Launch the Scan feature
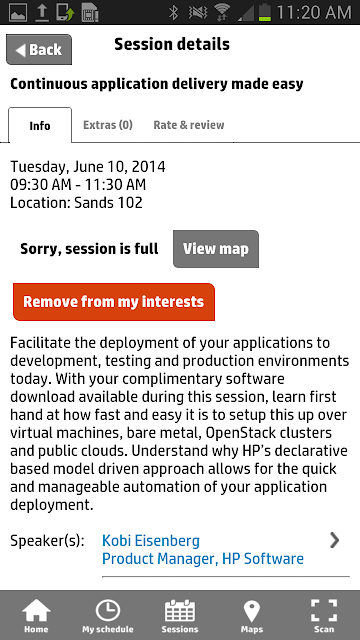The height and width of the screenshot is (640, 360). (x=324, y=615)
